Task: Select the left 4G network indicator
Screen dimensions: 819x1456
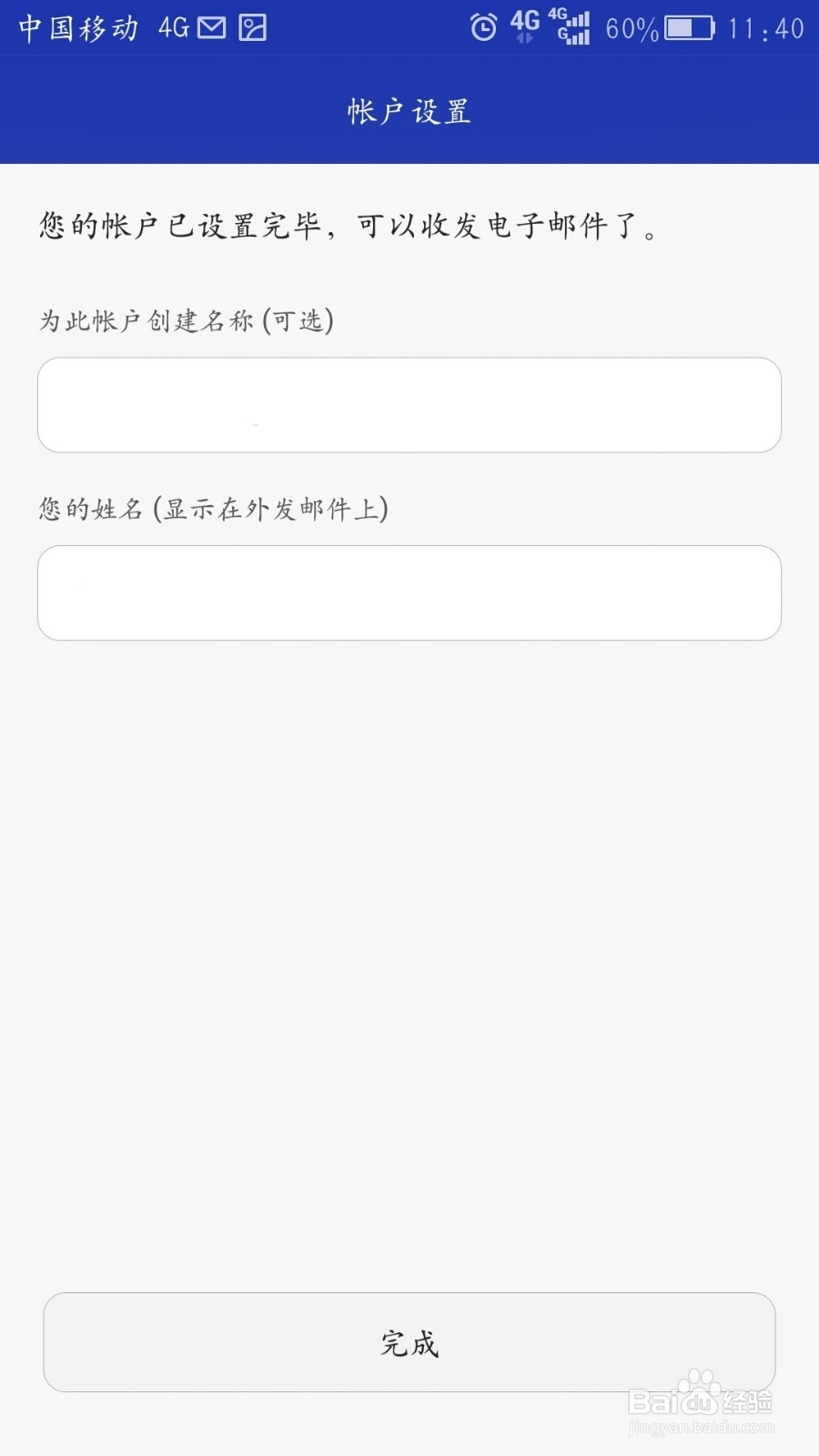Action: [x=523, y=27]
